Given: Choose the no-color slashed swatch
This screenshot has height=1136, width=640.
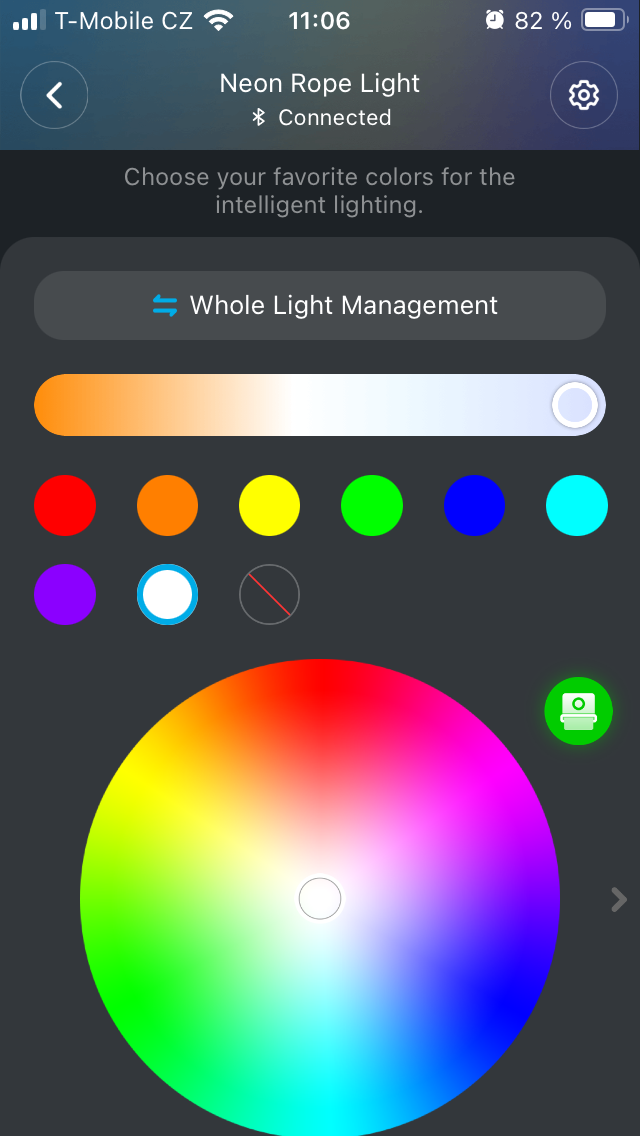Looking at the screenshot, I should click(269, 595).
